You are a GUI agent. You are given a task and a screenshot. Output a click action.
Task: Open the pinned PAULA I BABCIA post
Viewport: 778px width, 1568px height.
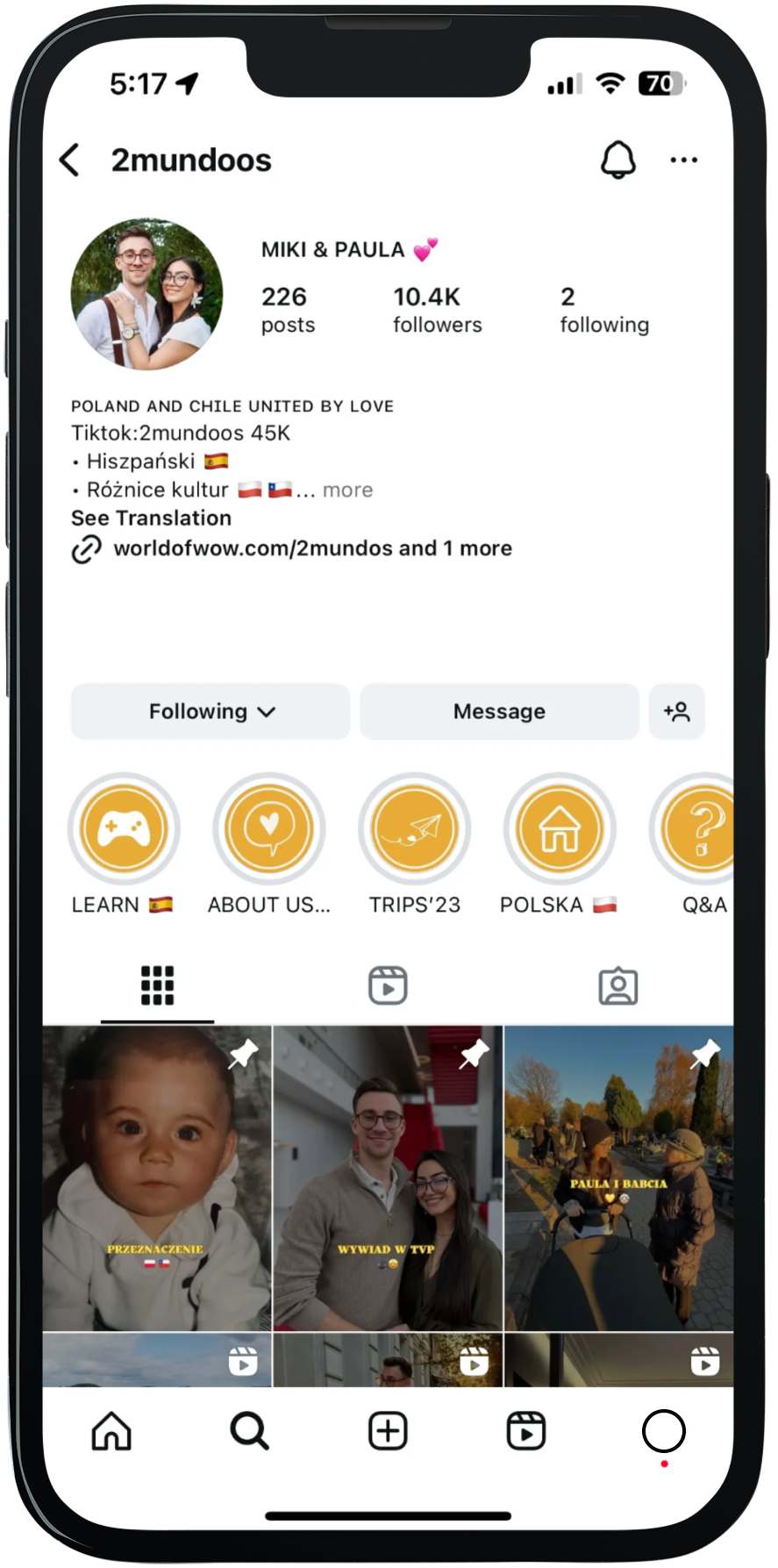point(618,1178)
